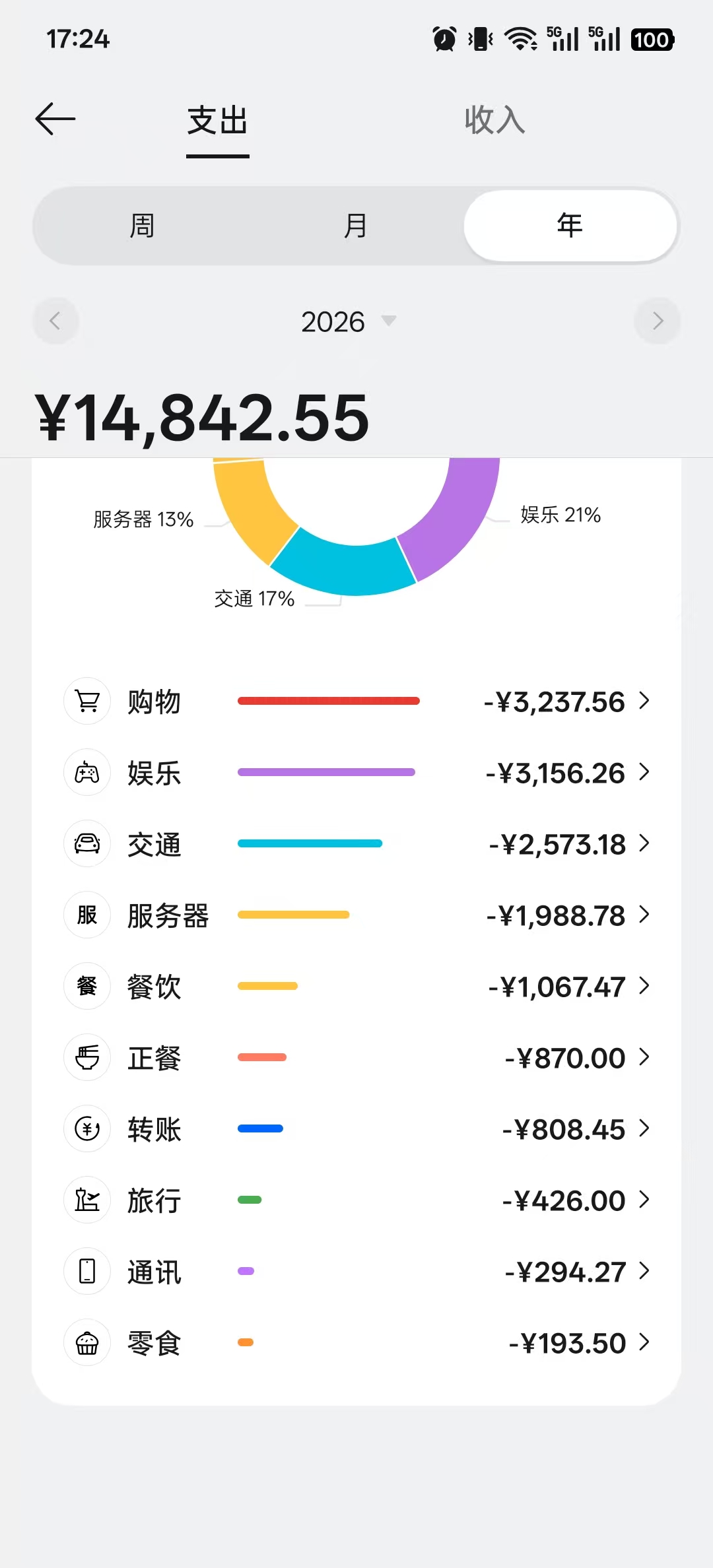Go to next year with right arrow
The width and height of the screenshot is (713, 1568).
[658, 321]
